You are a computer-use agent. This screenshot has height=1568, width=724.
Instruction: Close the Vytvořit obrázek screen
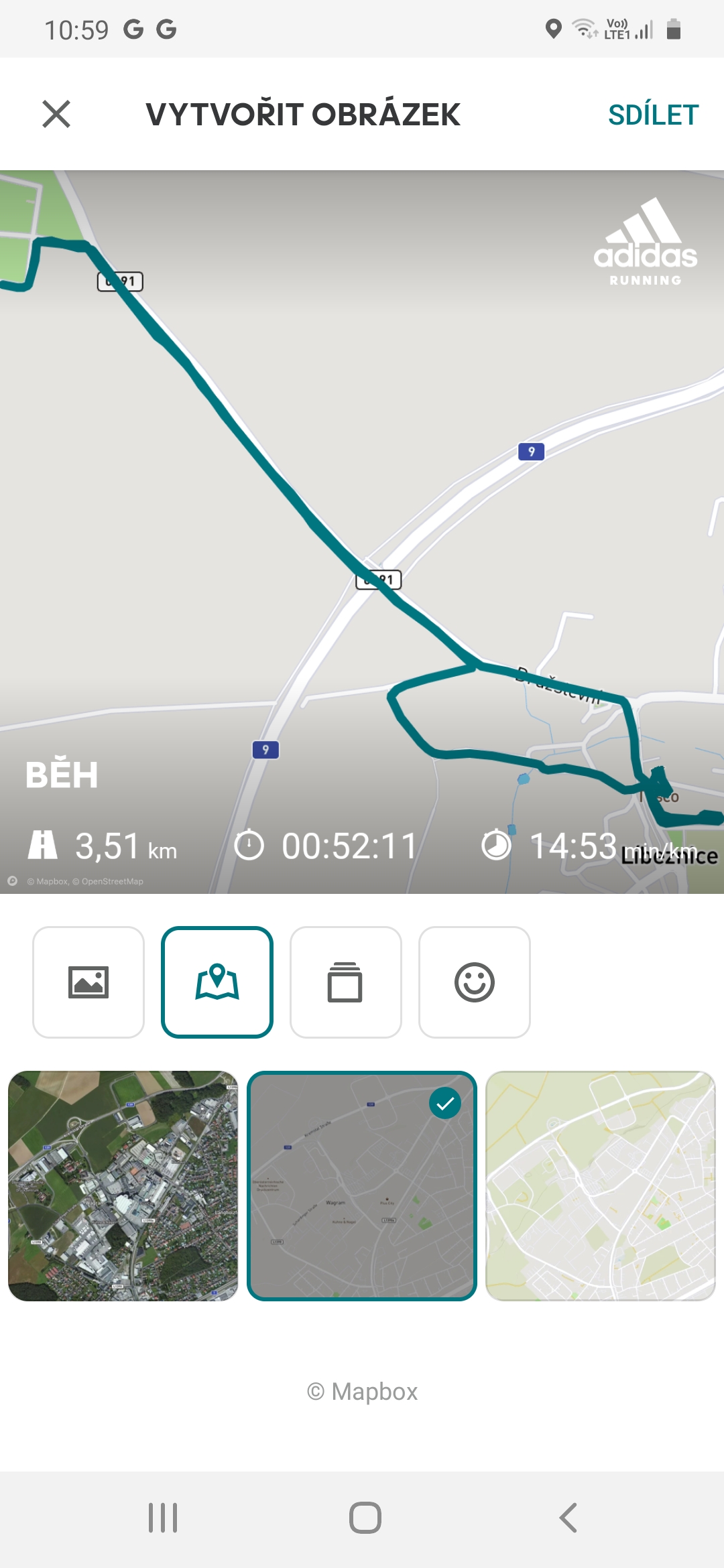point(56,114)
